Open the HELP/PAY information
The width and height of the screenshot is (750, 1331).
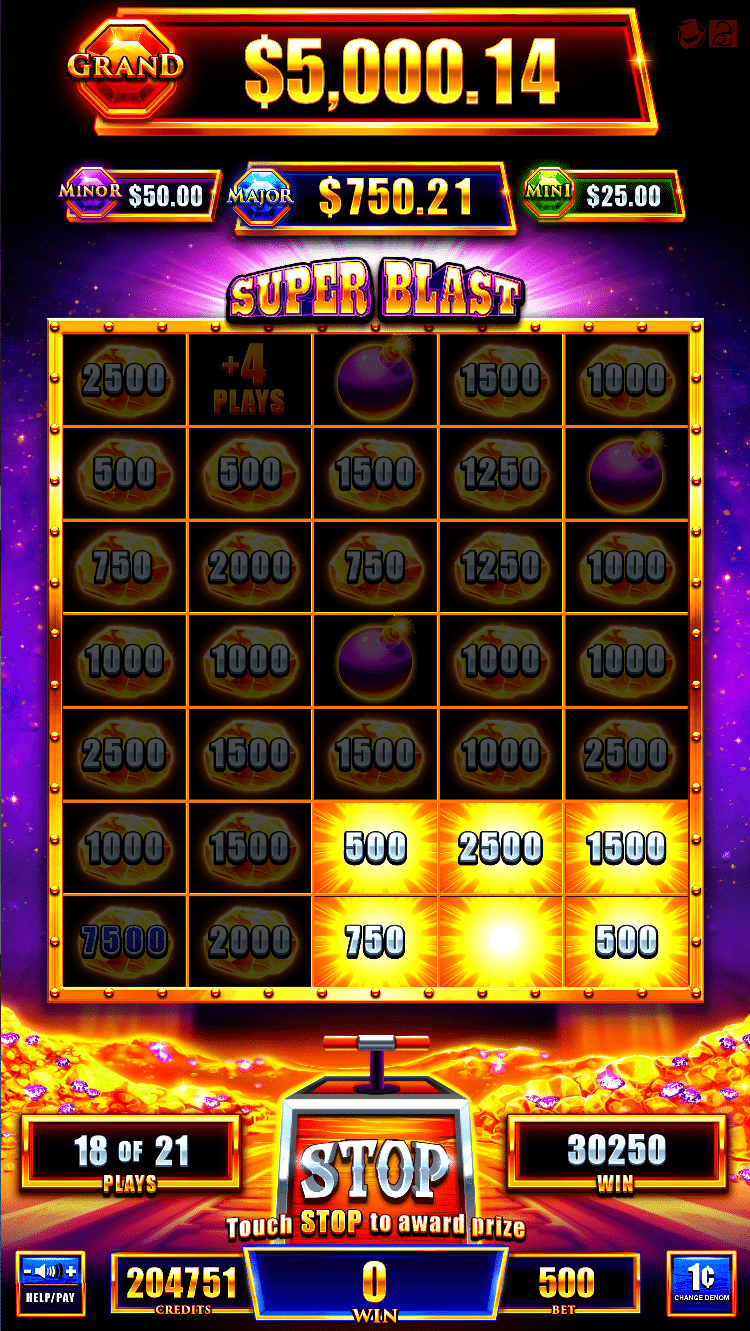click(50, 1296)
